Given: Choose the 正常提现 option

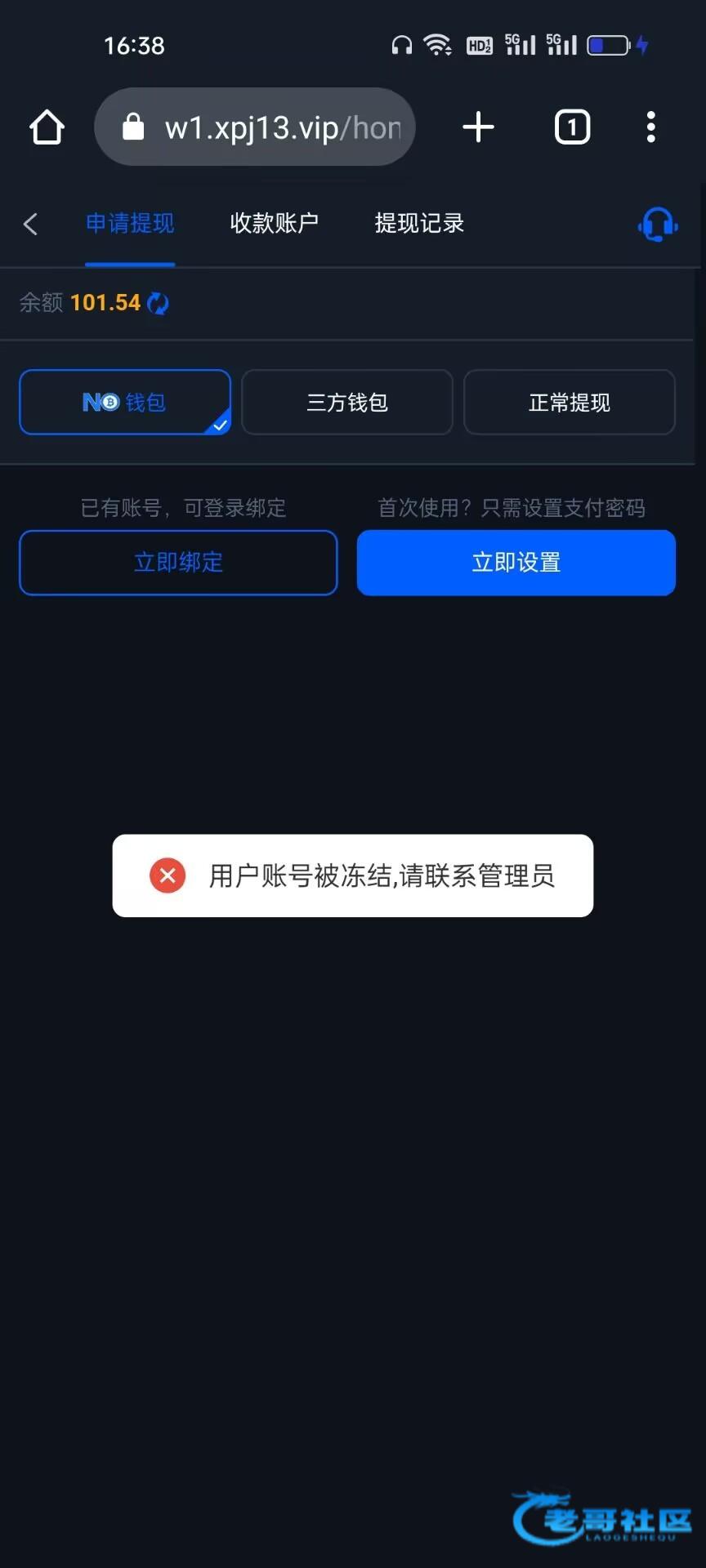Looking at the screenshot, I should point(570,402).
